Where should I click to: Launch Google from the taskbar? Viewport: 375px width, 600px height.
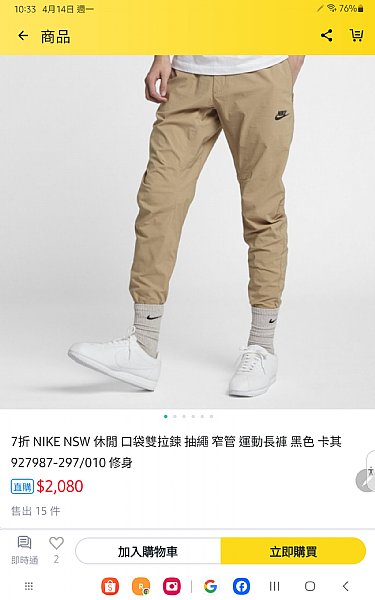[x=210, y=586]
